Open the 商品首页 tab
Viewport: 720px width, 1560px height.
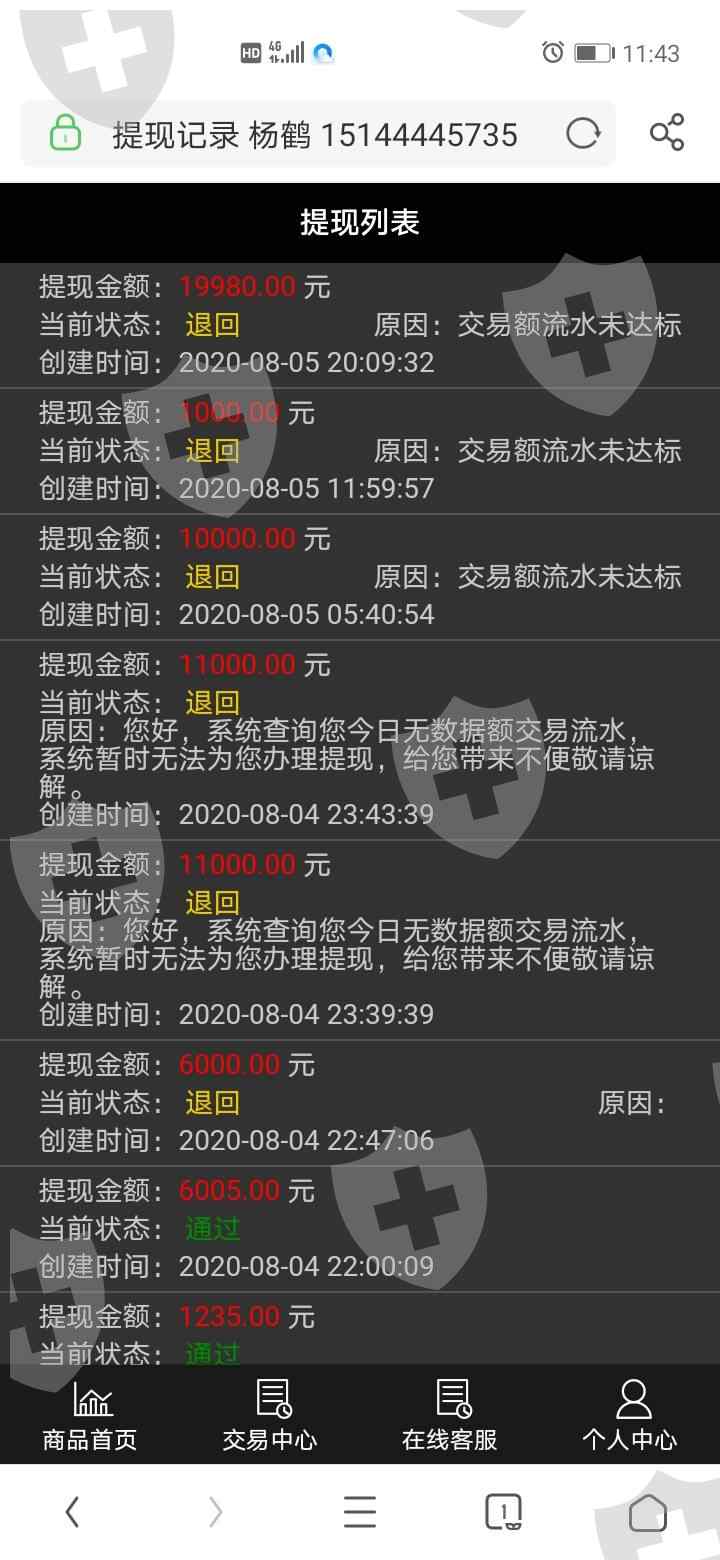click(90, 1414)
